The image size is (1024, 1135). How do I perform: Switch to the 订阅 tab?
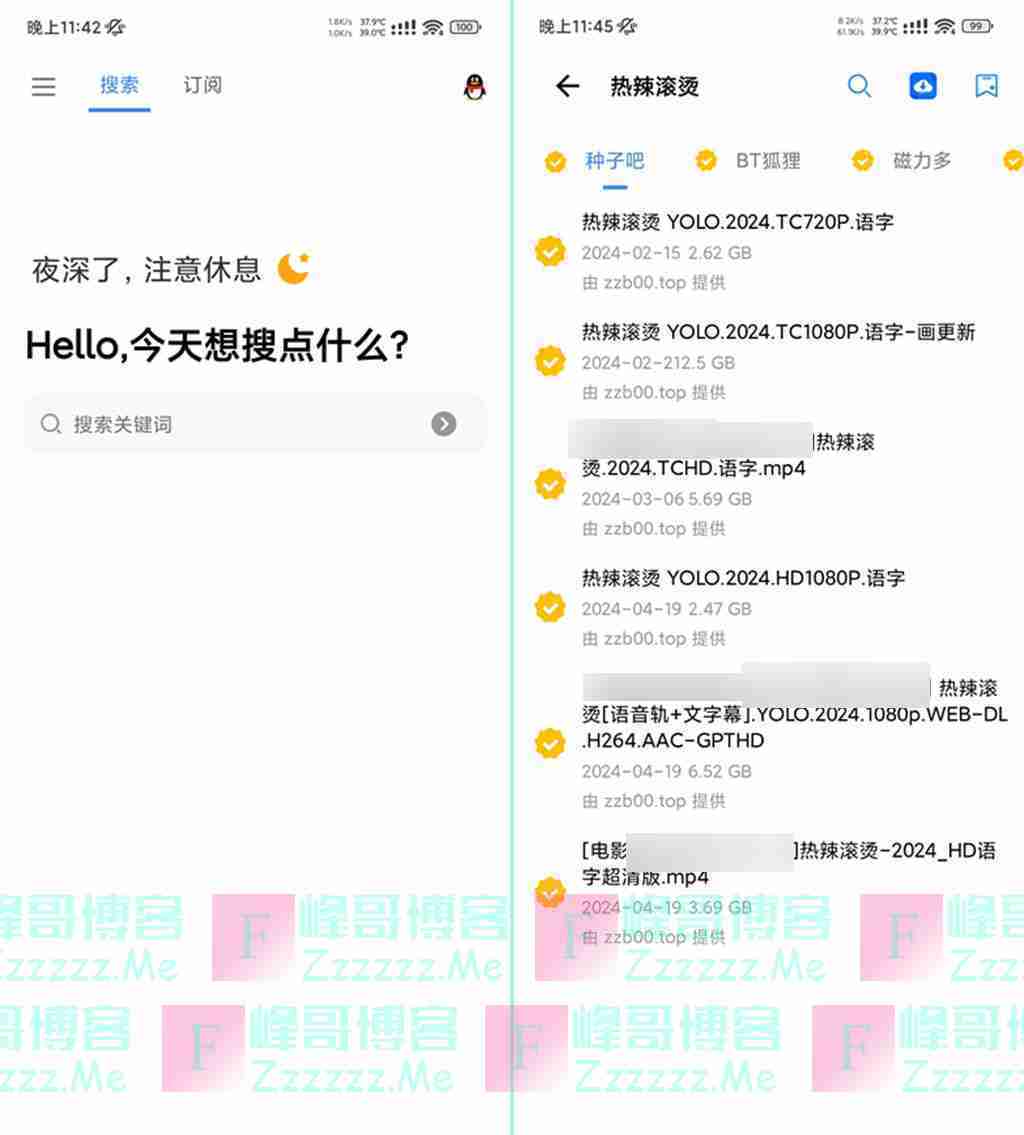point(202,86)
